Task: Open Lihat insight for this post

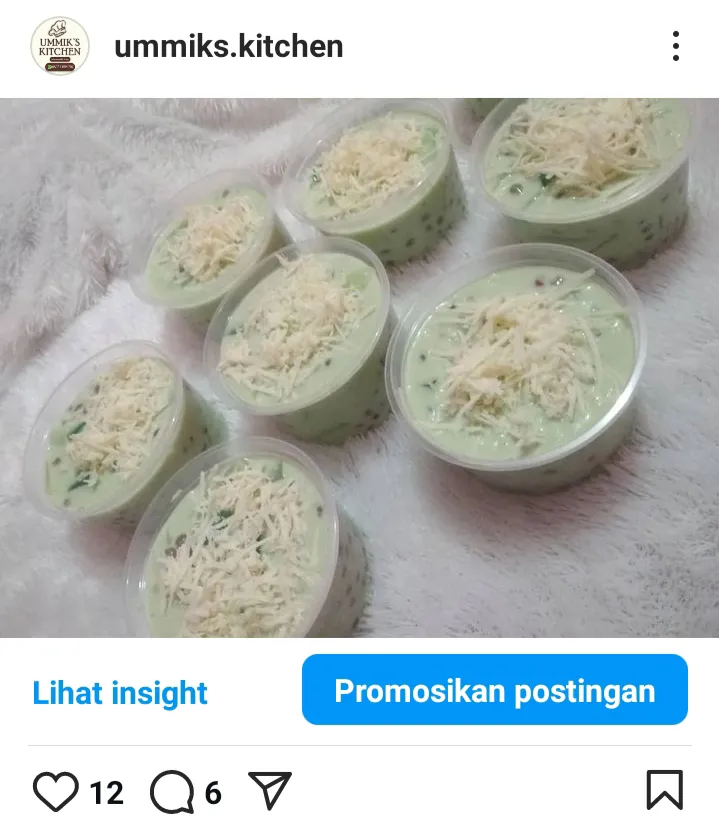Action: [120, 692]
